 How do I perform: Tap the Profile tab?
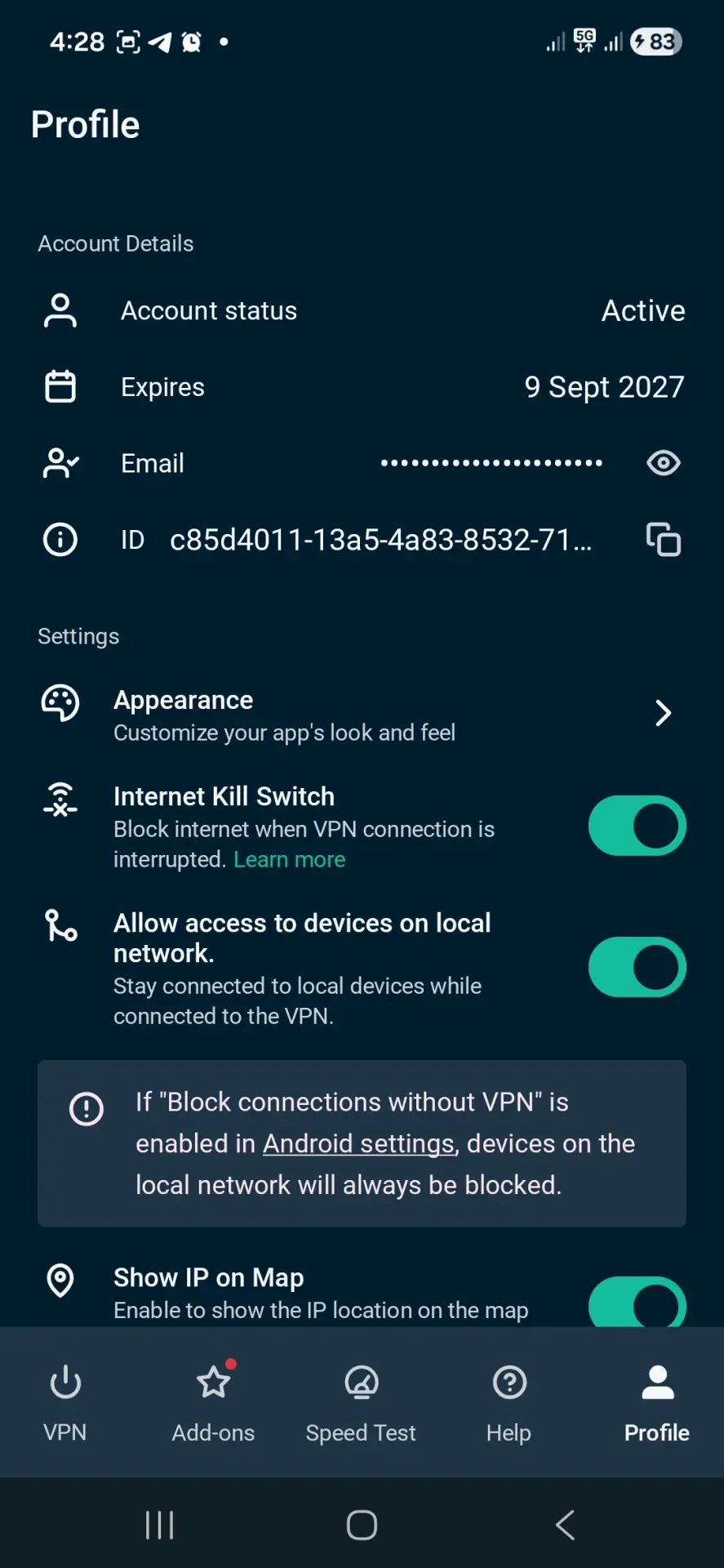click(657, 1402)
